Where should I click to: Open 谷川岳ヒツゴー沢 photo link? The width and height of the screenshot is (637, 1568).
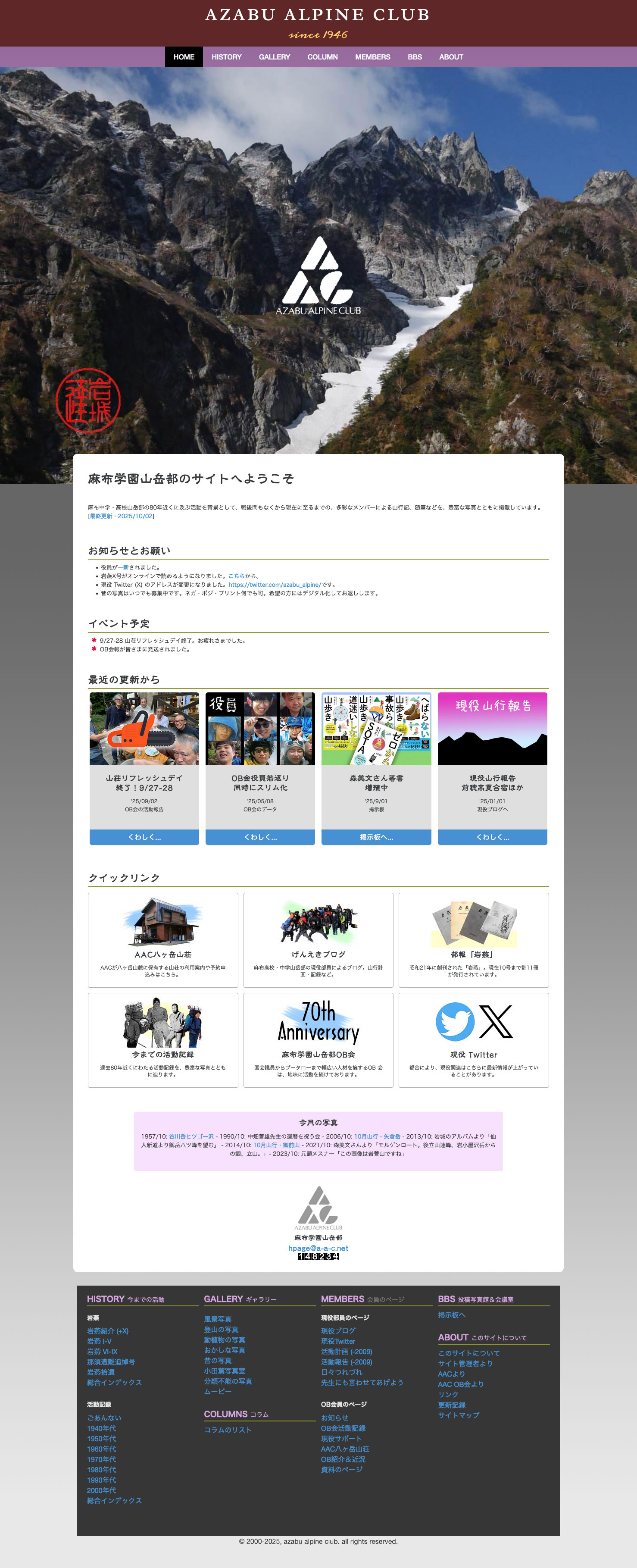pyautogui.click(x=191, y=1136)
